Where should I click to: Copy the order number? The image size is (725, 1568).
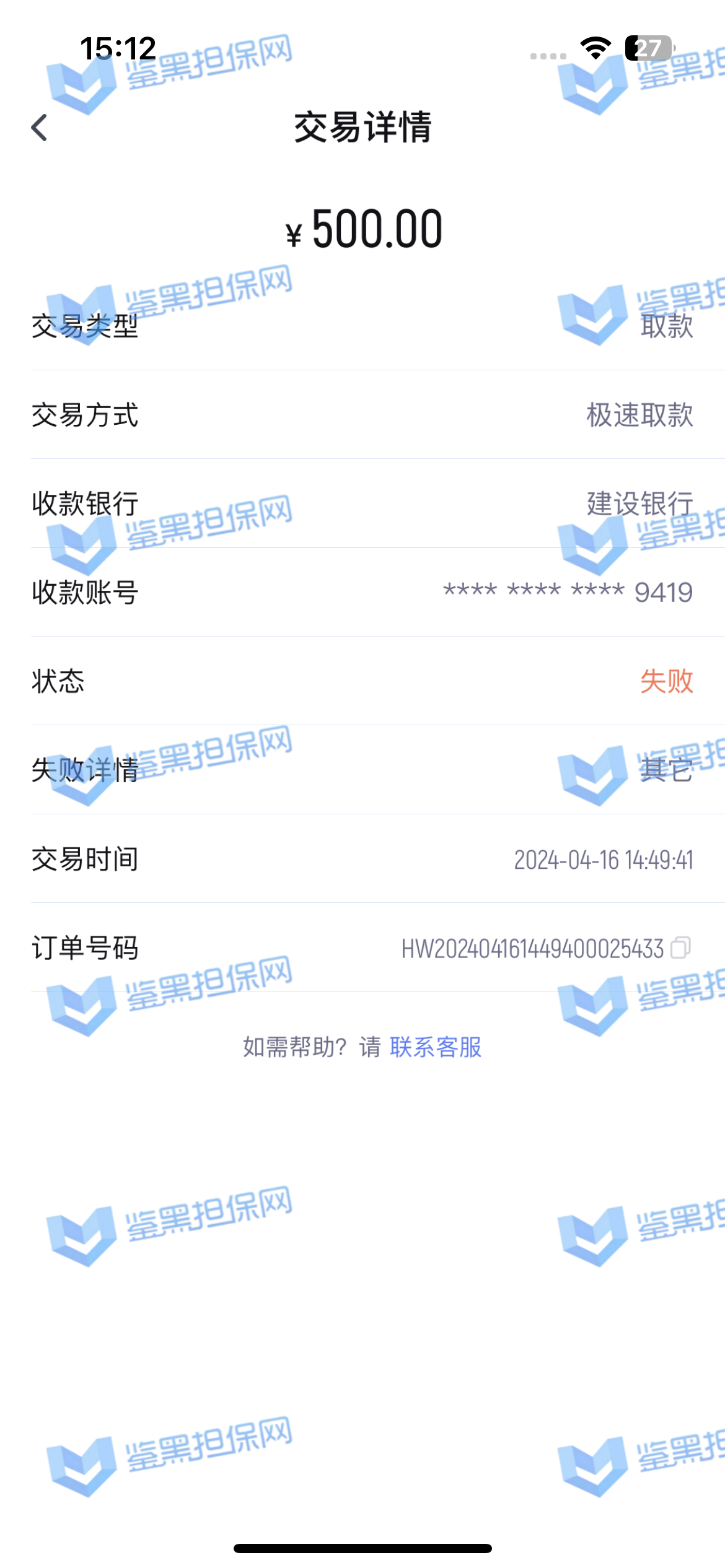(680, 948)
